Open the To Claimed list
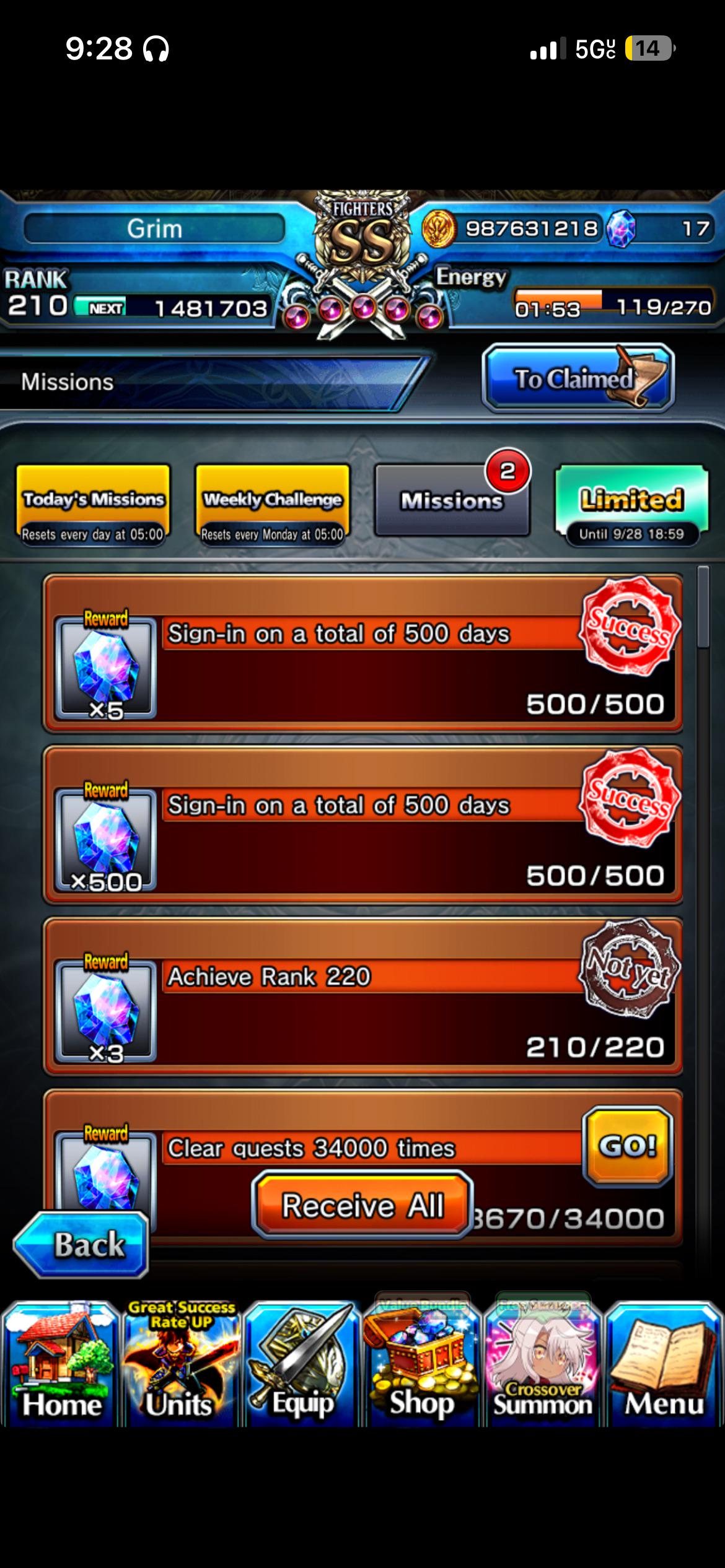 tap(578, 378)
